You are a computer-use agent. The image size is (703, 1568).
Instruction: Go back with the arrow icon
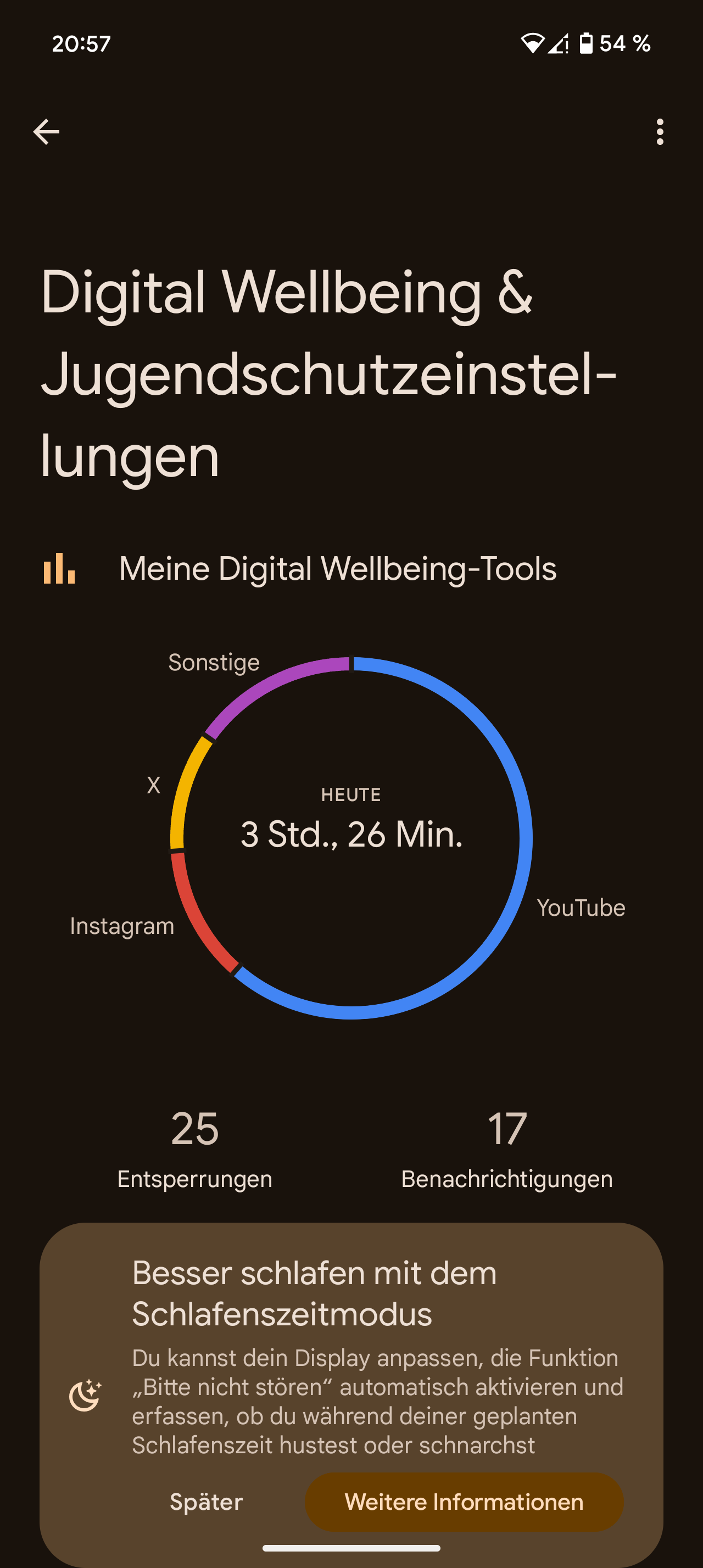(46, 132)
